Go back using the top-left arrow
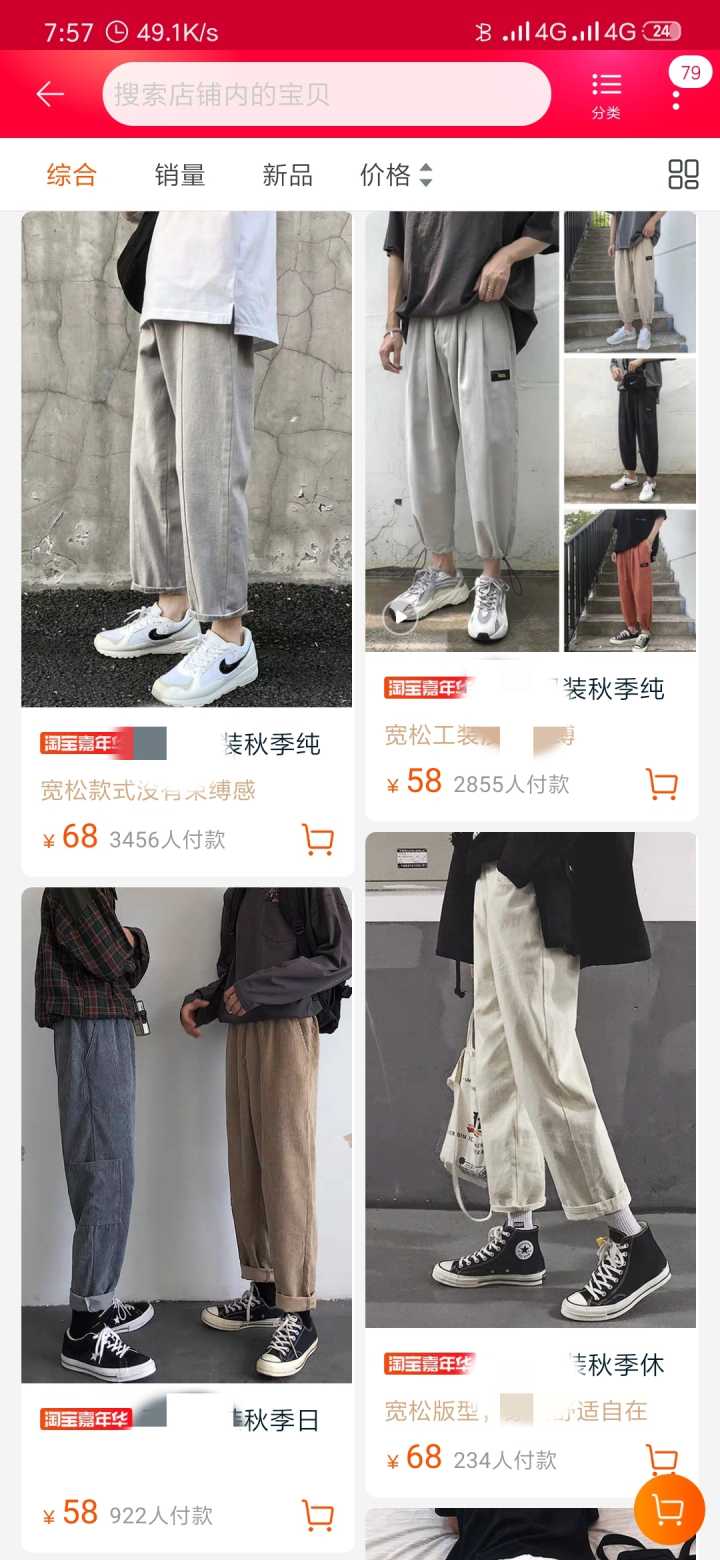The width and height of the screenshot is (720, 1560). pyautogui.click(x=49, y=94)
